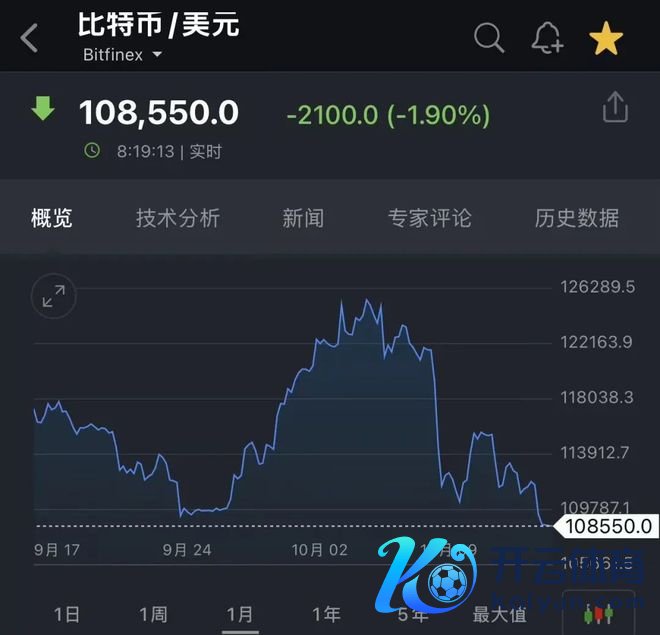Switch to the 技术分析 tab

[x=178, y=218]
